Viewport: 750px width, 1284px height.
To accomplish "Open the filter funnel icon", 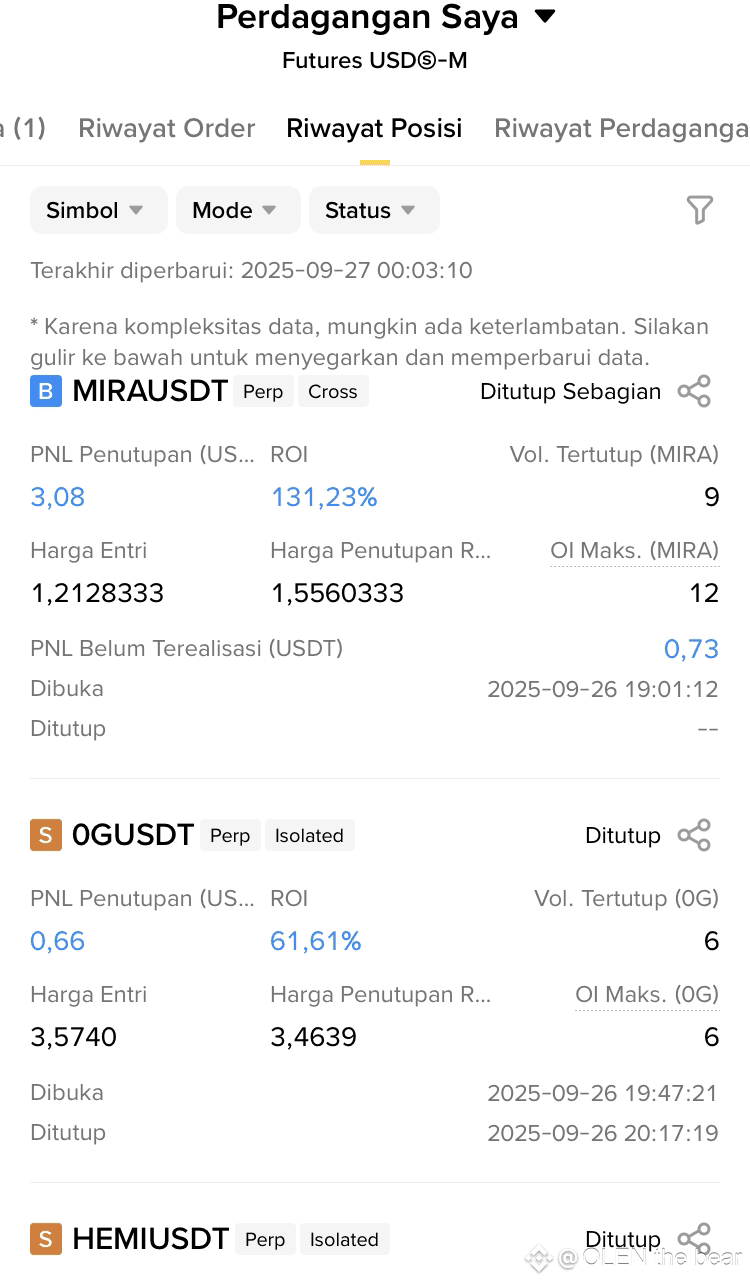I will tap(699, 210).
